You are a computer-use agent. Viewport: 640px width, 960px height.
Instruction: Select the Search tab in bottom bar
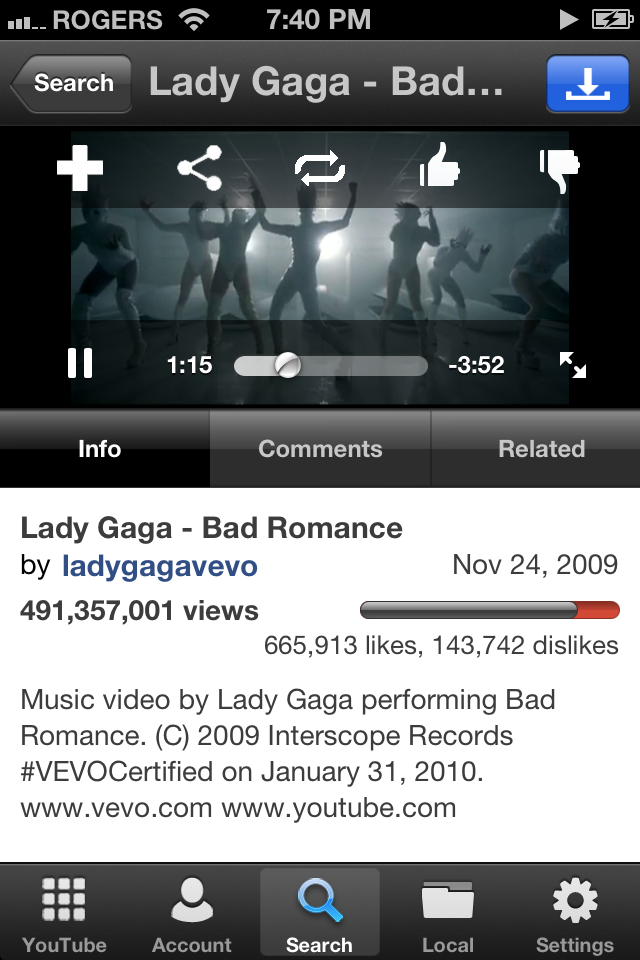(x=319, y=914)
